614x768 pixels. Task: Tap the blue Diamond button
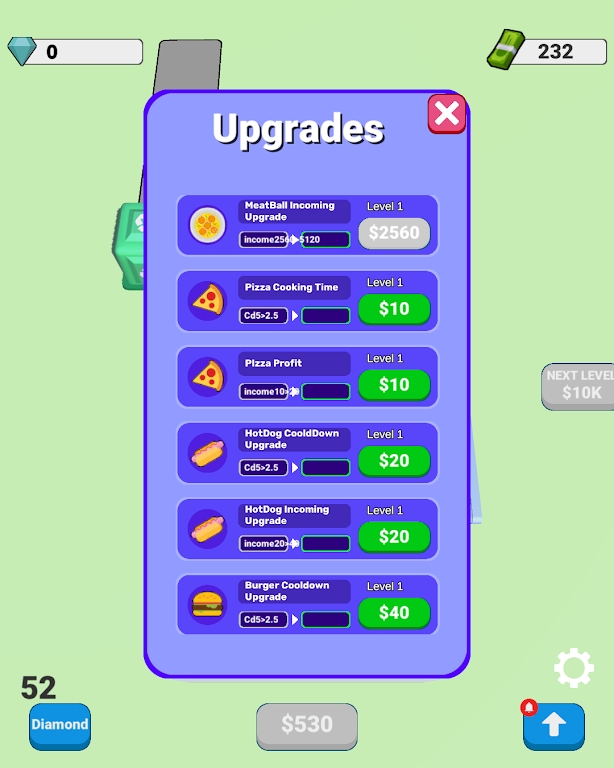tap(60, 725)
